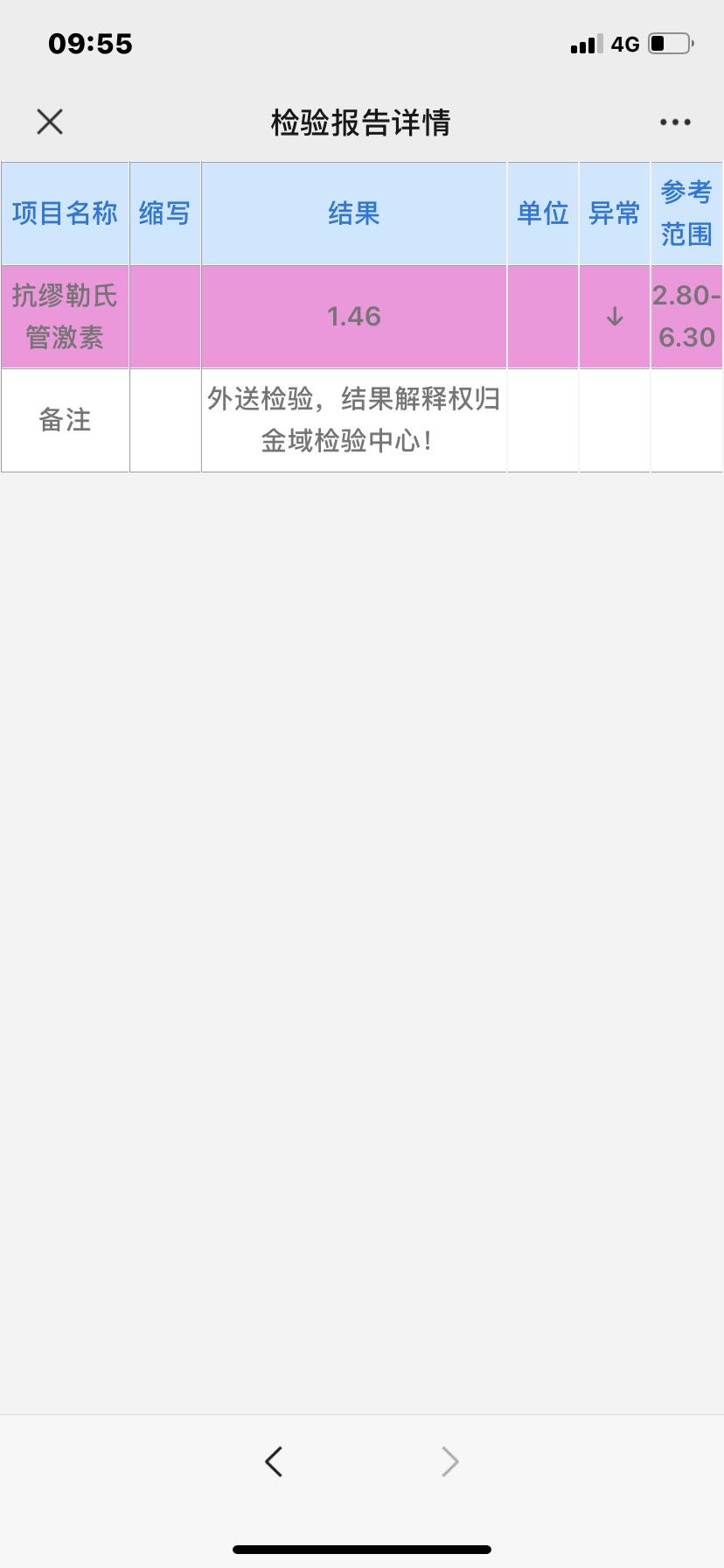Expand the previous report with the back chevron
Viewport: 724px width, 1568px height.
pyautogui.click(x=274, y=1460)
